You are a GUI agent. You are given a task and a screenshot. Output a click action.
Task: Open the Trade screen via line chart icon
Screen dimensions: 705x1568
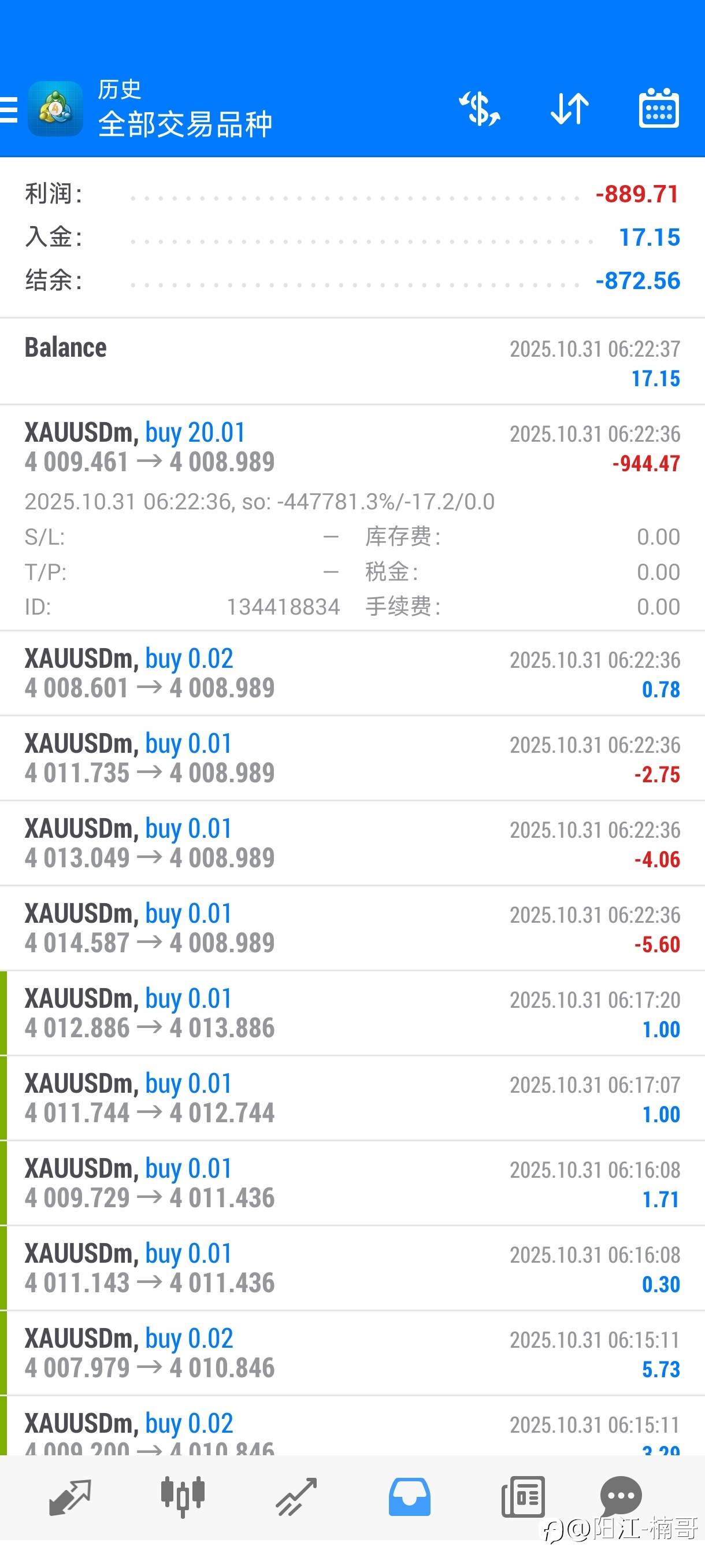(296, 1497)
